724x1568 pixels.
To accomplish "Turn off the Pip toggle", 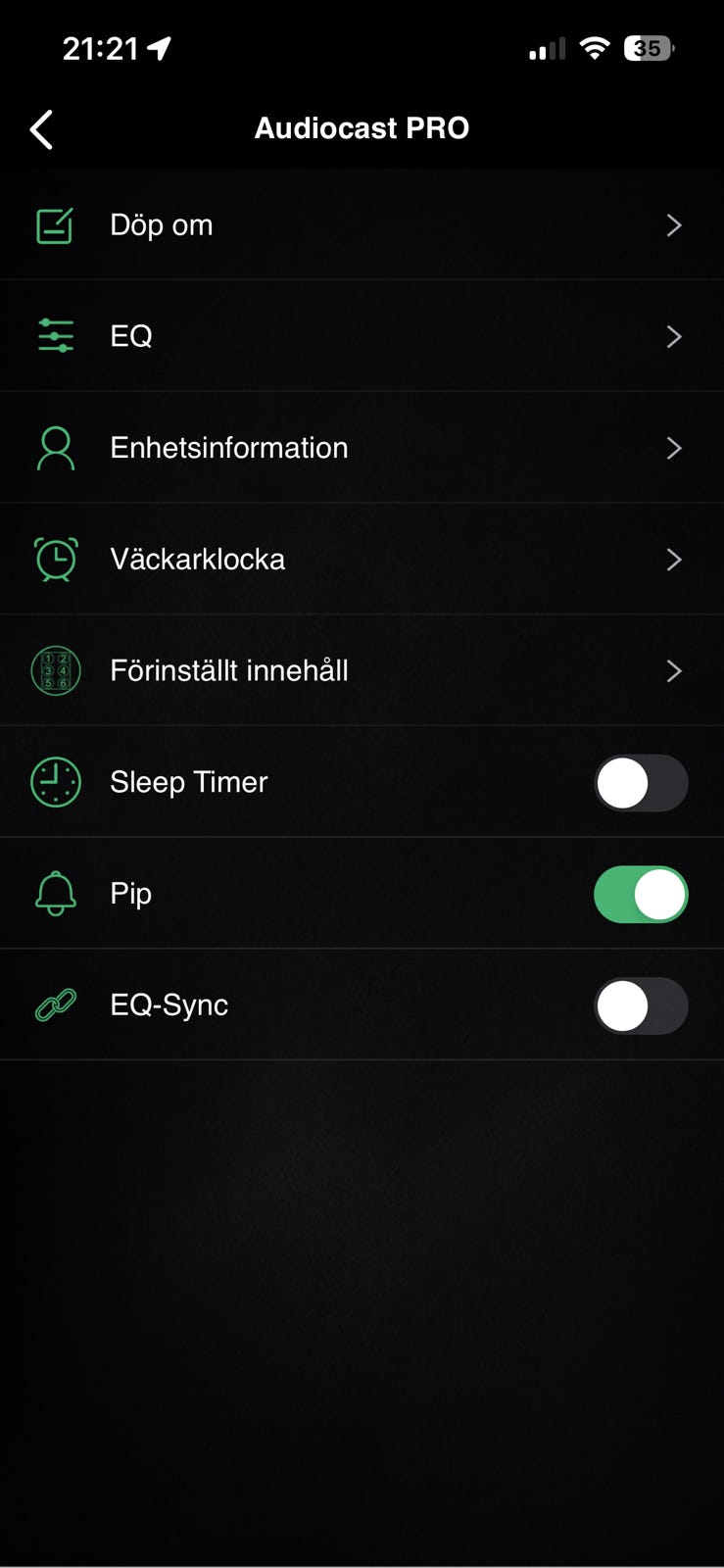I will (x=641, y=895).
